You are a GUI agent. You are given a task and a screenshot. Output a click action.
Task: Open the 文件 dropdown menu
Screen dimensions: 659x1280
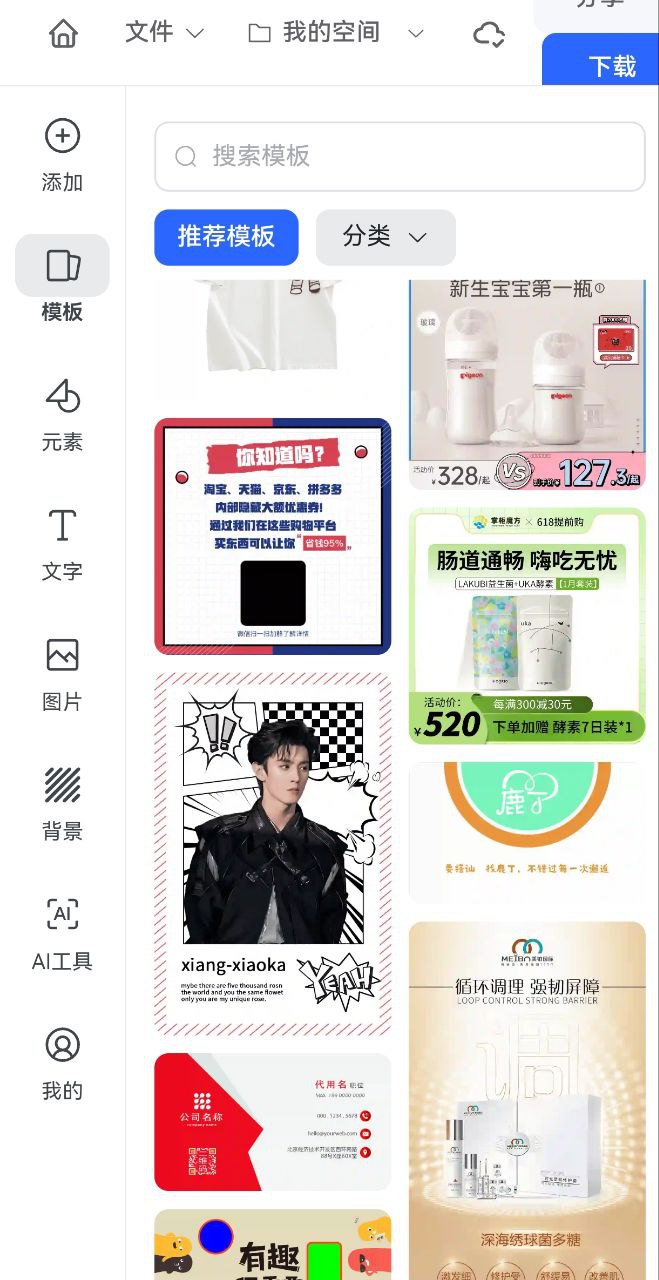click(x=164, y=33)
